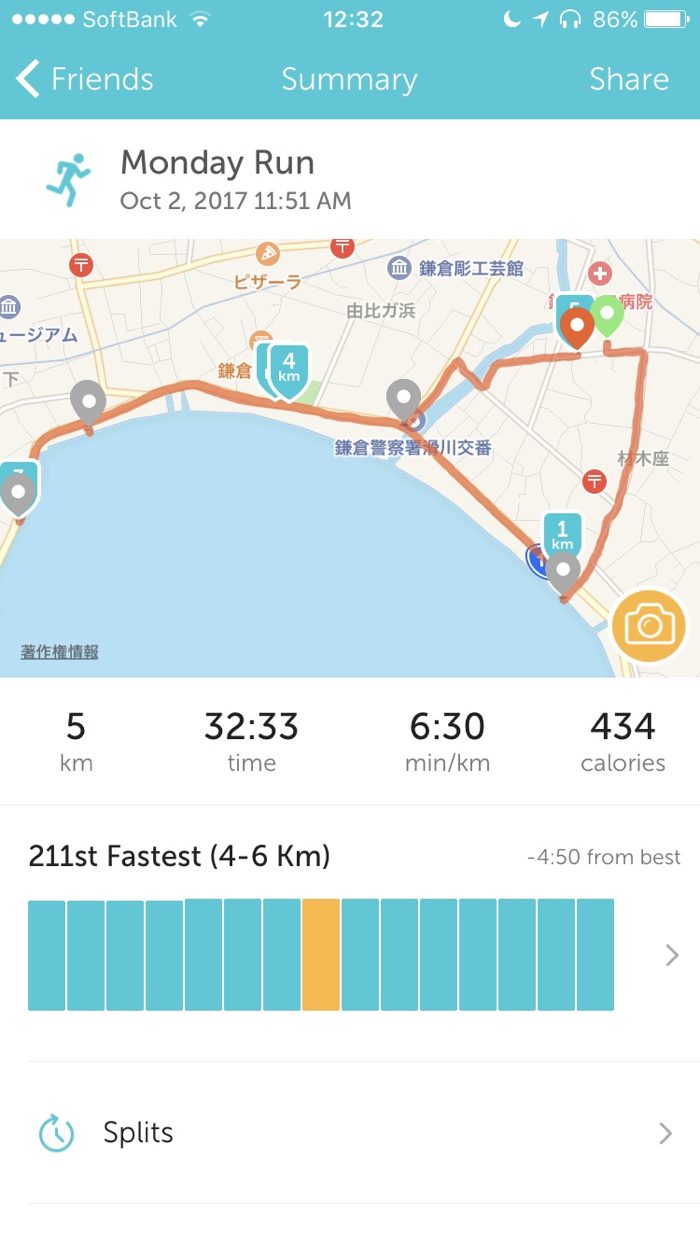The width and height of the screenshot is (700, 1245).
Task: Select the highlighted orange bar in chart
Action: (x=321, y=955)
